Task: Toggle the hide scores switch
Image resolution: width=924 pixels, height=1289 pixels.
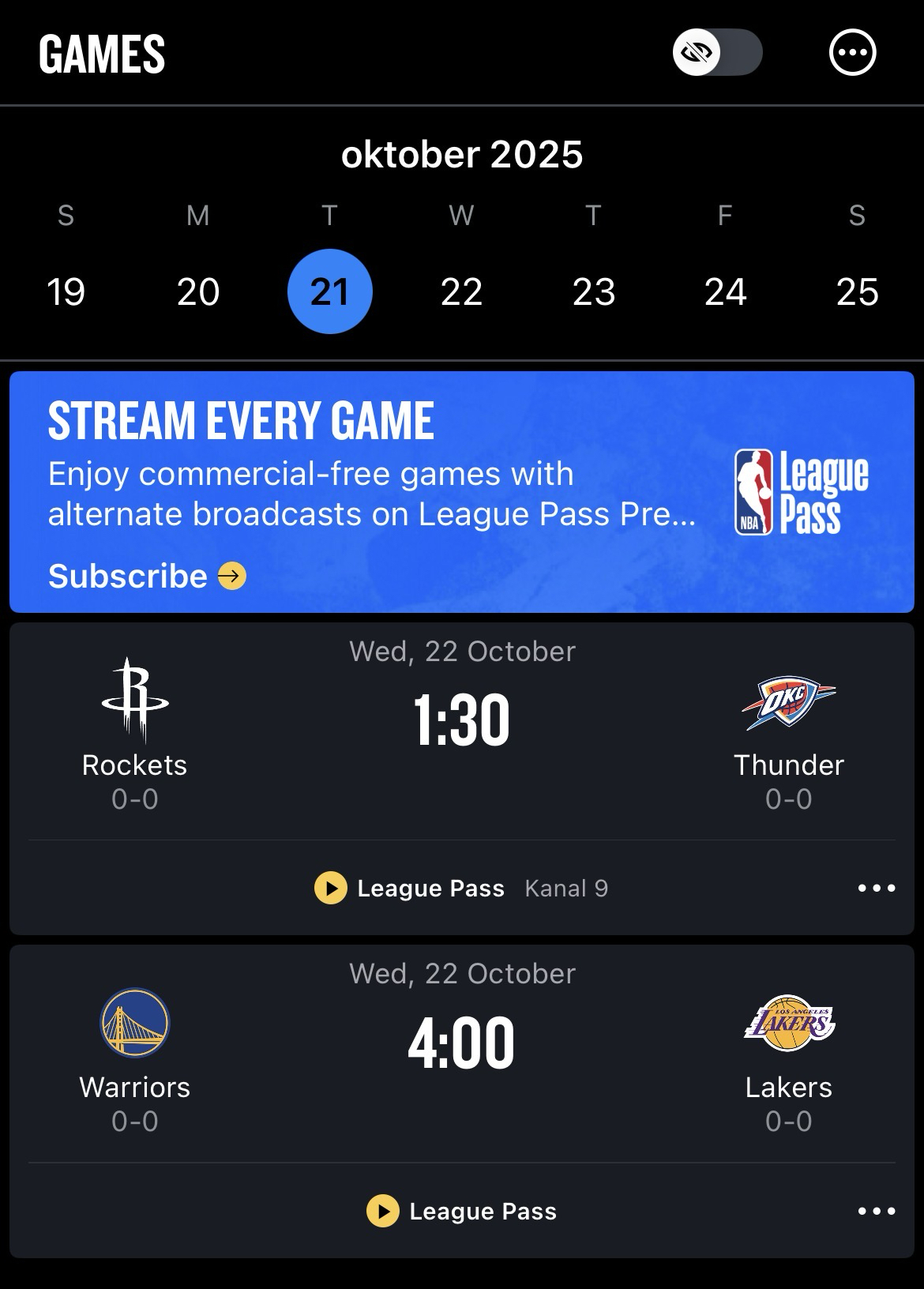Action: pos(717,53)
